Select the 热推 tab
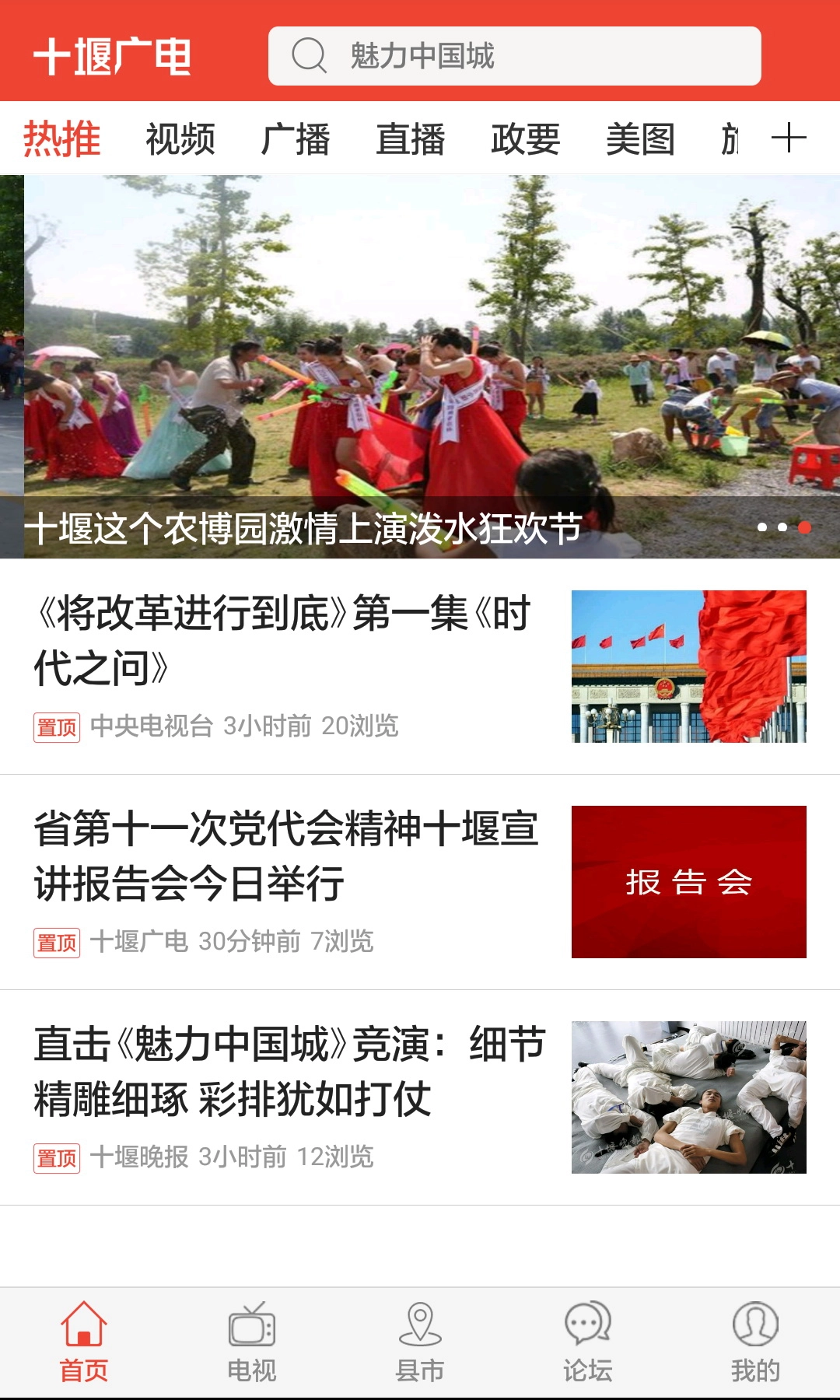Viewport: 840px width, 1400px height. tap(63, 138)
